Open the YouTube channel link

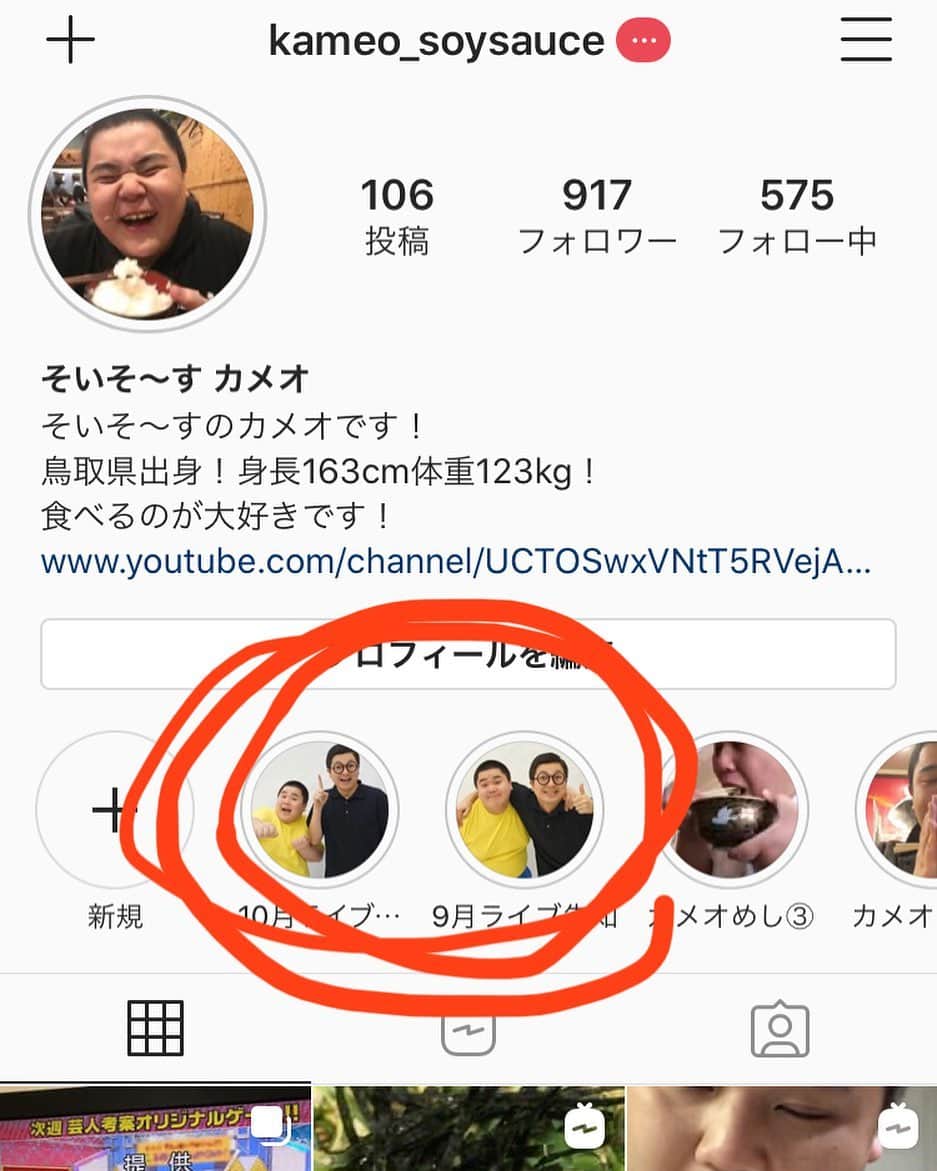tap(455, 563)
